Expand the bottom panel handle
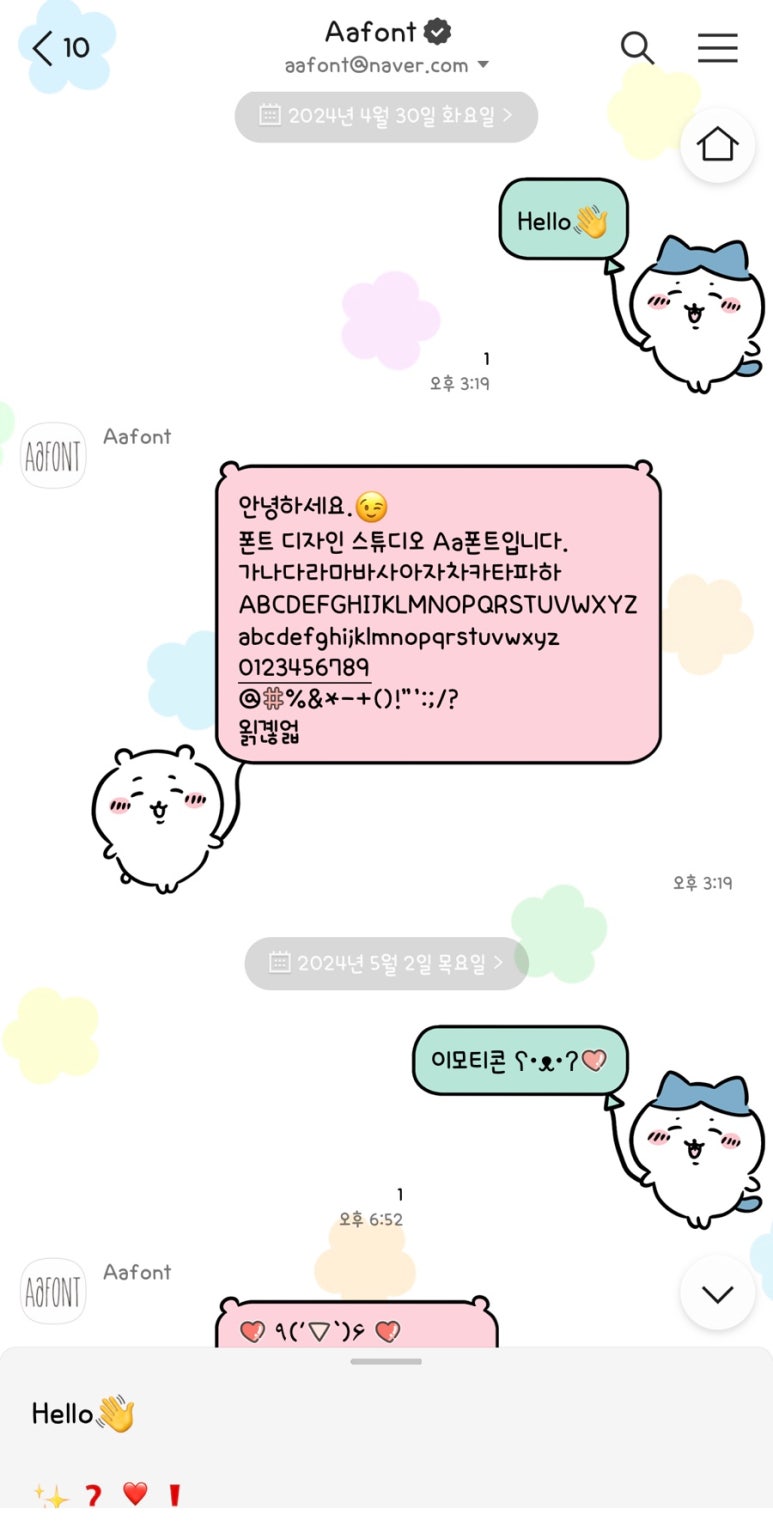Image resolution: width=773 pixels, height=1533 pixels. [386, 1361]
